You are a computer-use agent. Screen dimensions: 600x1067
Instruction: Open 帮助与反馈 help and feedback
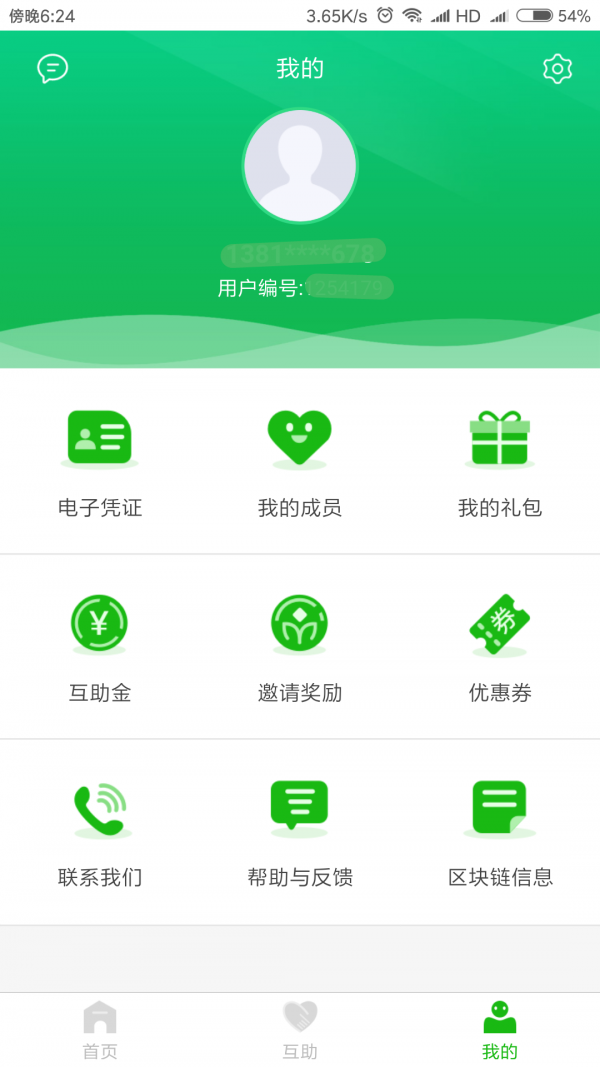[x=300, y=833]
